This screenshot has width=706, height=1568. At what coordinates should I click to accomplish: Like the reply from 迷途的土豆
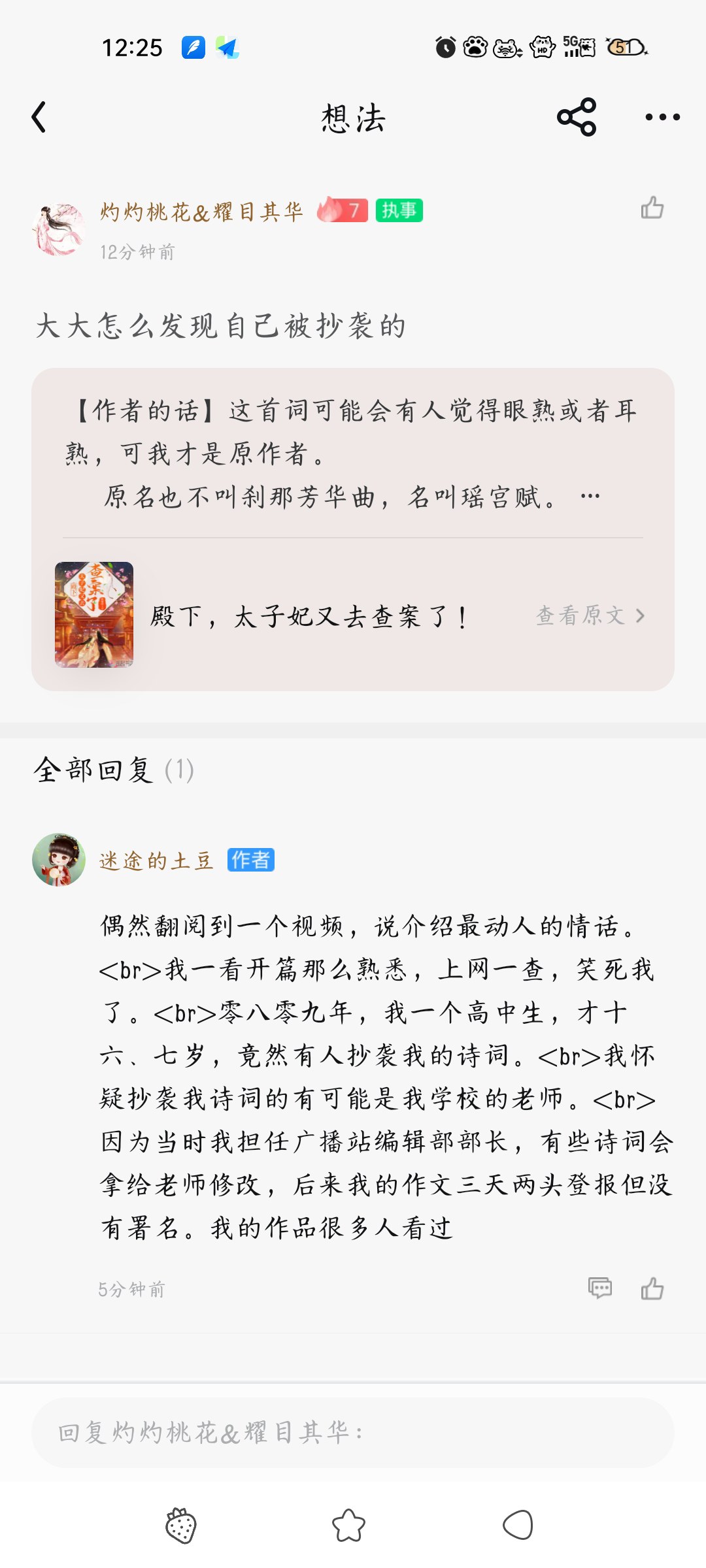pos(652,1289)
